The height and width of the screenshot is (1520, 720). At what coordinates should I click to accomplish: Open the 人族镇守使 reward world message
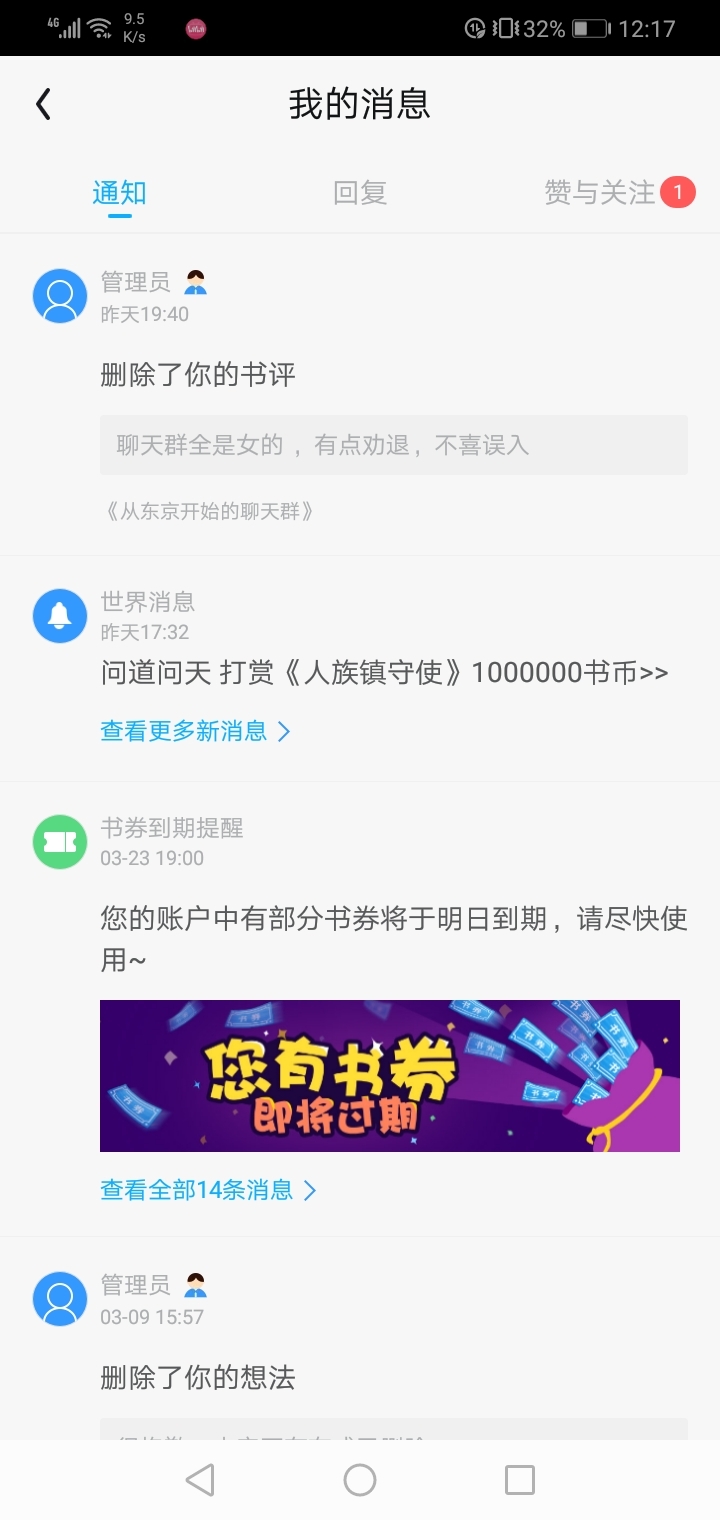coord(385,672)
